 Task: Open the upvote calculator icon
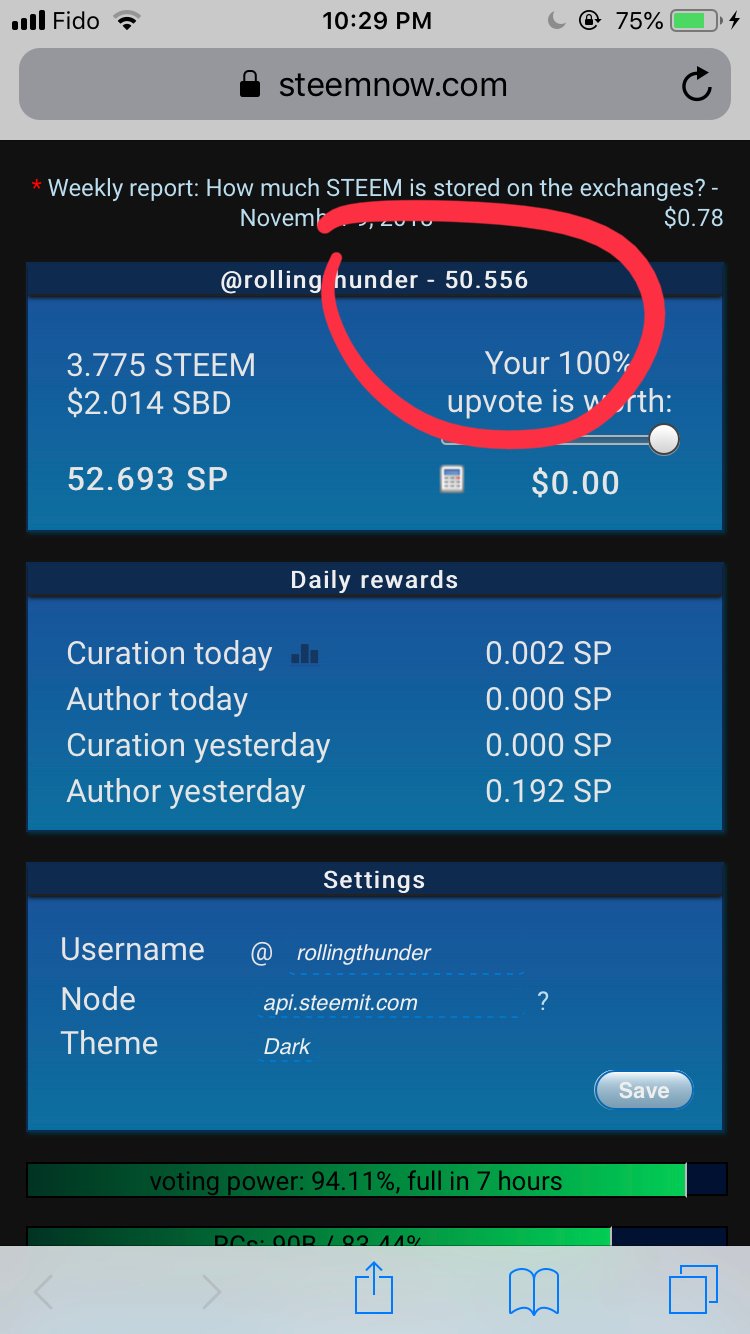(x=452, y=480)
